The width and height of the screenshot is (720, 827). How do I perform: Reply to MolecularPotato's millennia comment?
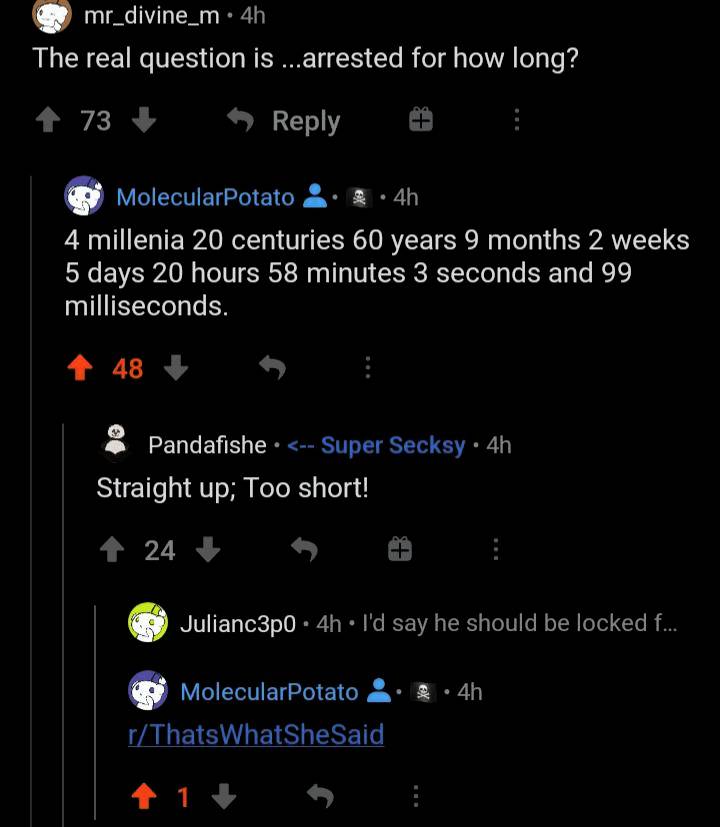(270, 368)
